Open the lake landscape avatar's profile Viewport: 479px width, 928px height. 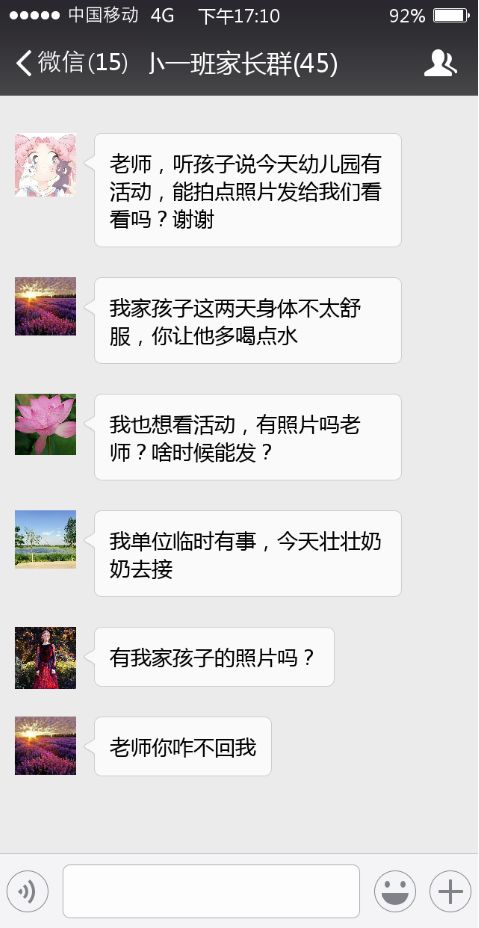click(46, 539)
